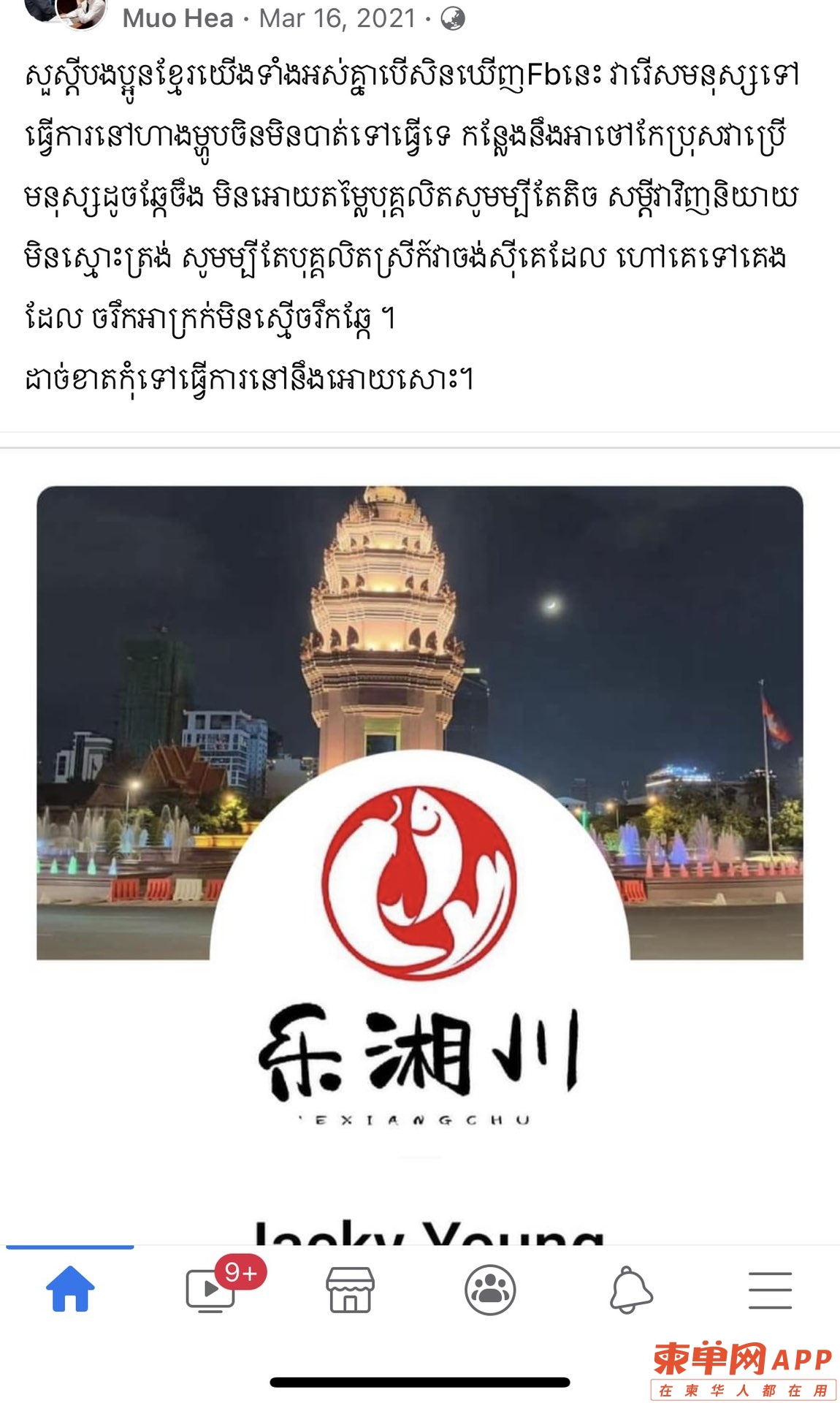Open the Groups tab
The width and height of the screenshot is (840, 1403).
coord(490,1289)
